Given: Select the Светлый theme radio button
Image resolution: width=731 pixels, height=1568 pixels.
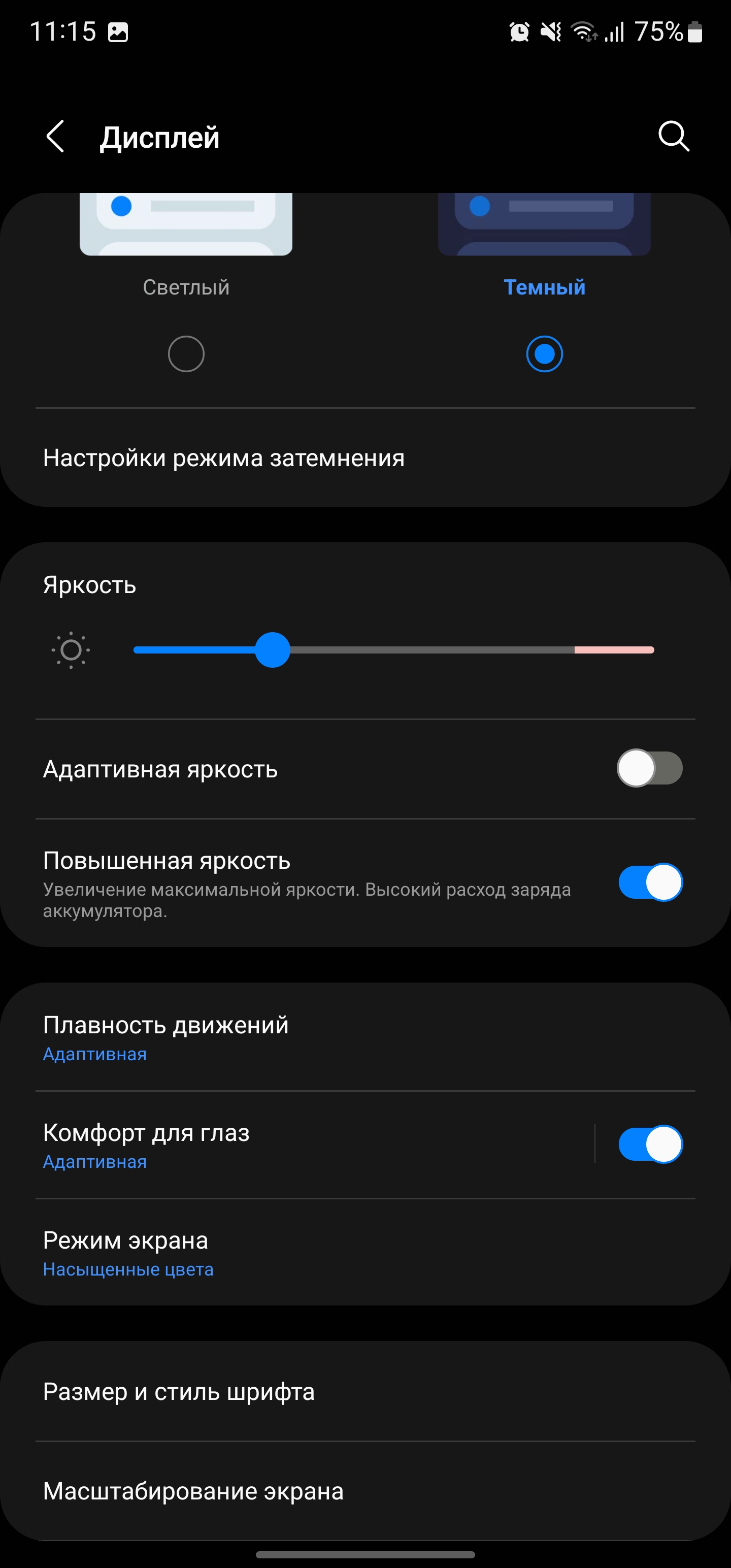Looking at the screenshot, I should (186, 353).
